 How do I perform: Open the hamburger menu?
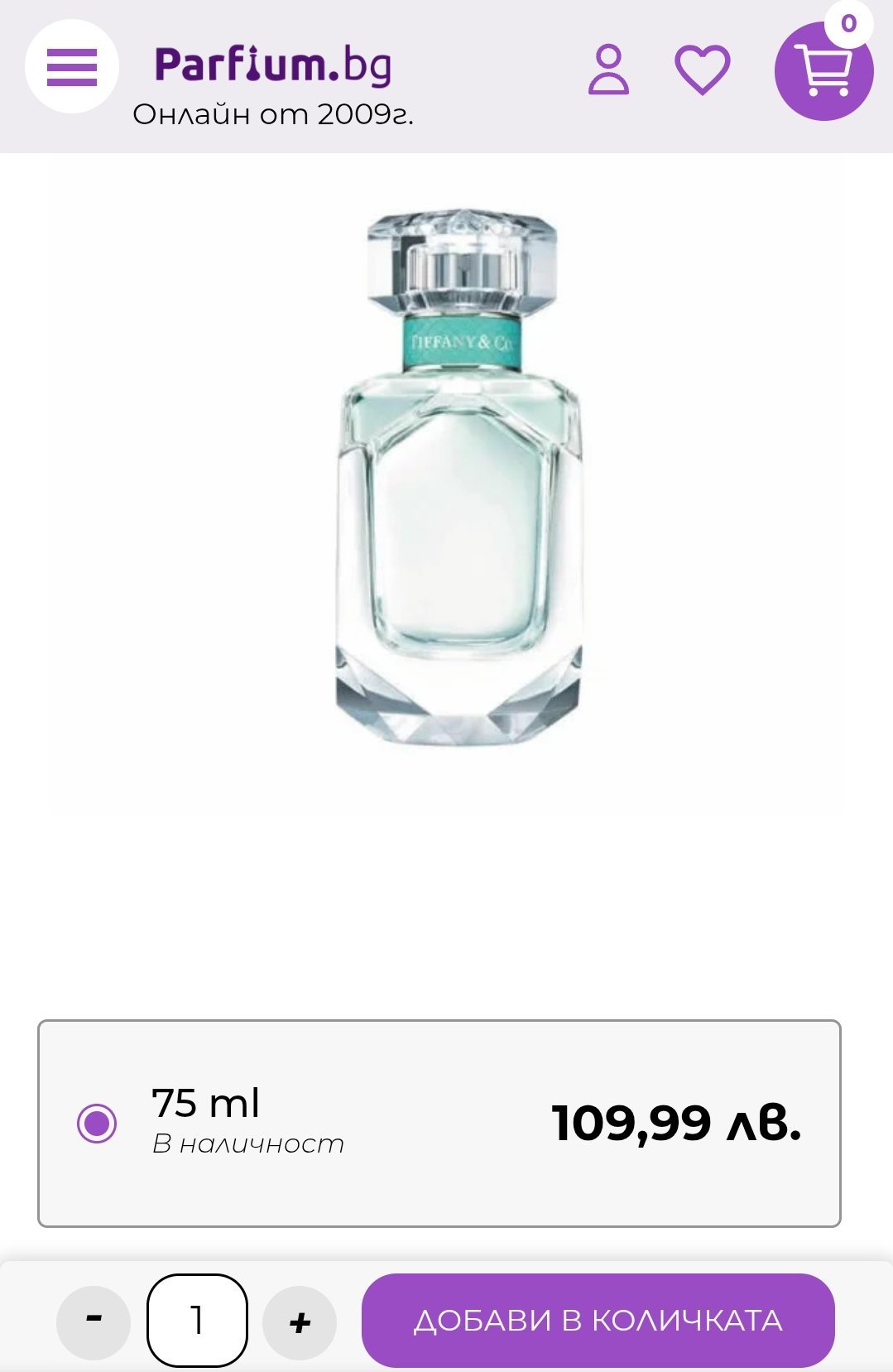[72, 67]
